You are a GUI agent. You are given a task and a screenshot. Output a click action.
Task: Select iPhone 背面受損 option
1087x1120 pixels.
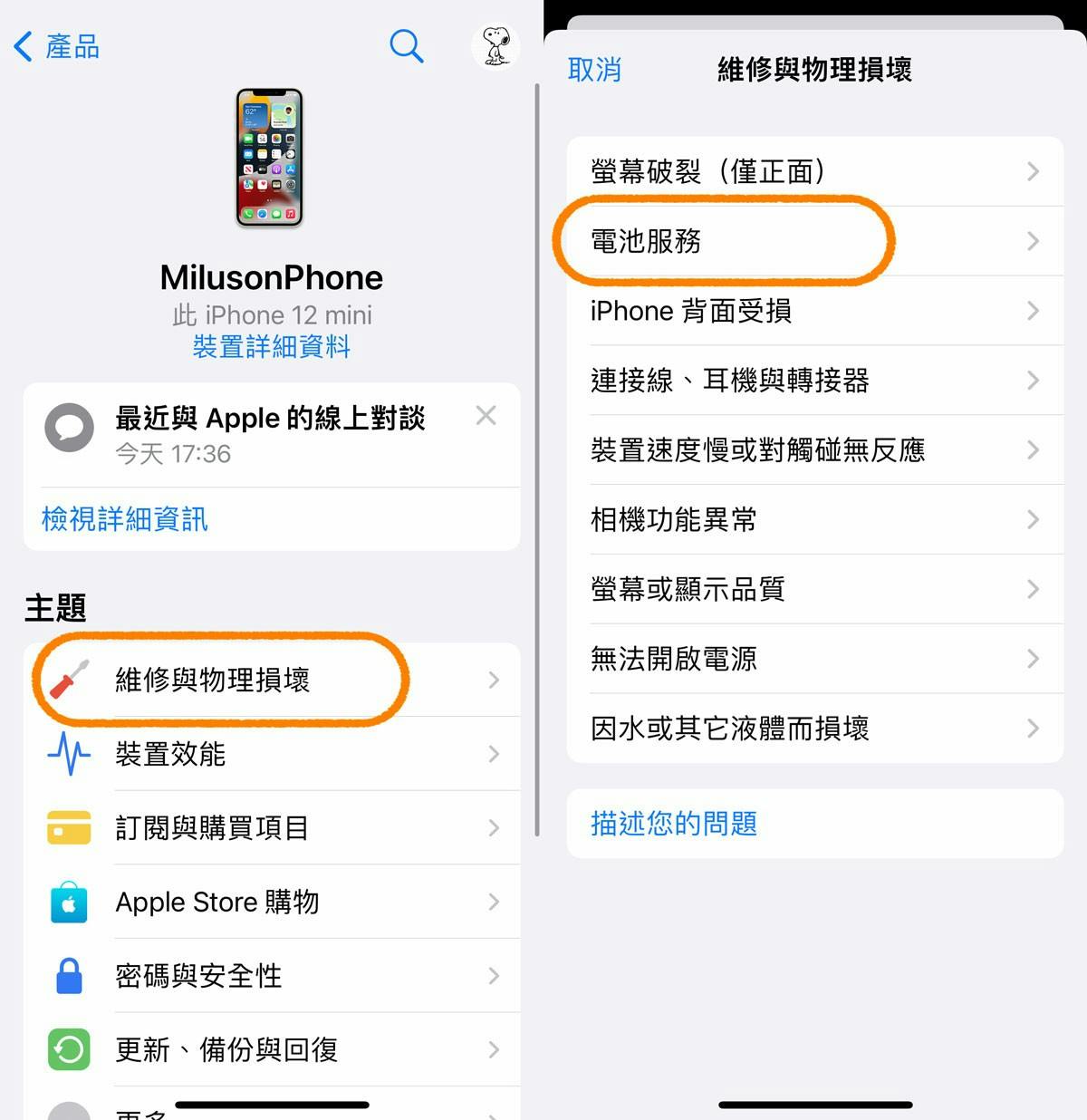point(813,311)
